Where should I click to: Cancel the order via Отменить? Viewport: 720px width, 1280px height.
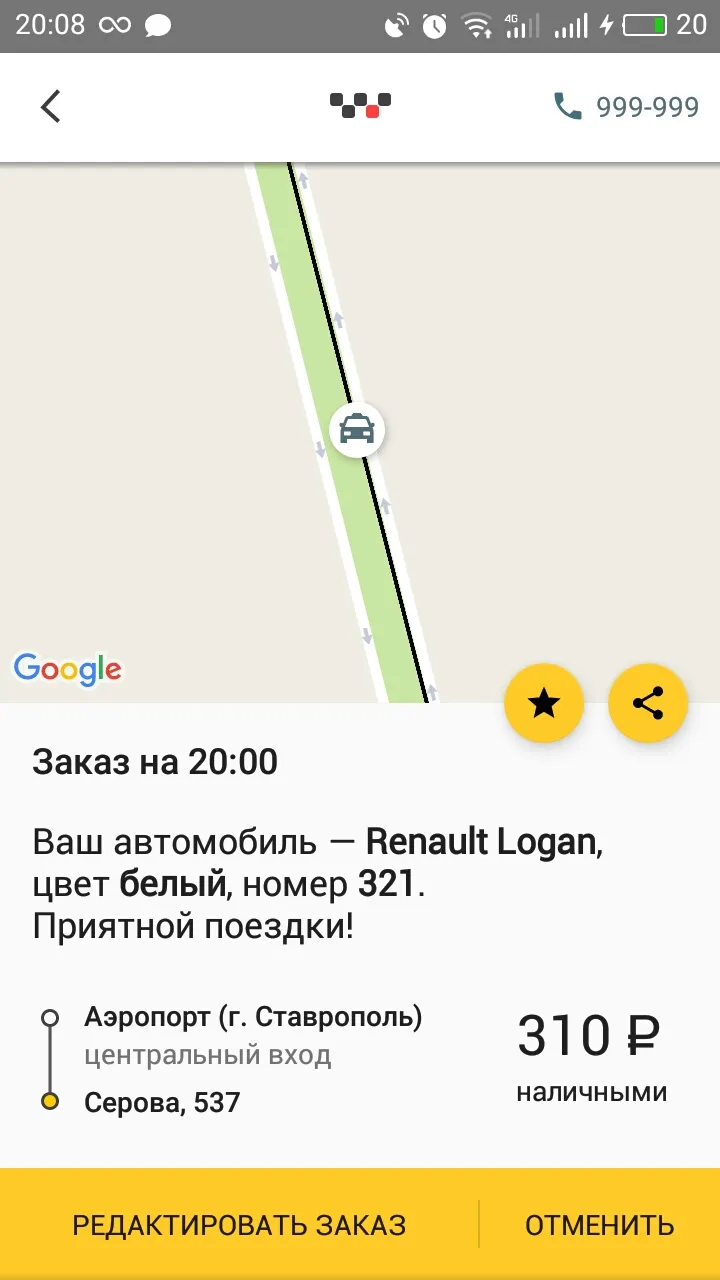pos(600,1224)
